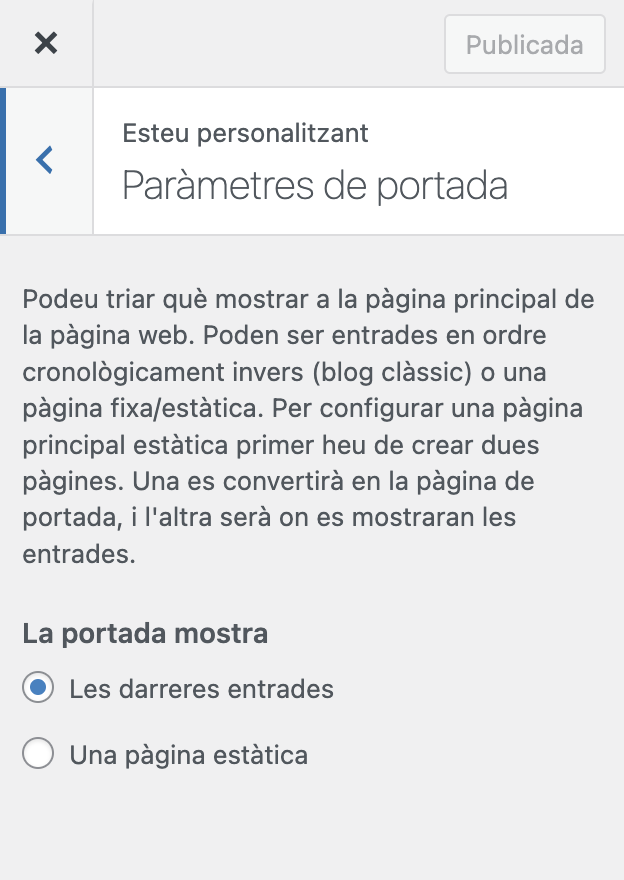The image size is (624, 880).
Task: Select Les darreres entrades option
Action: (x=38, y=688)
